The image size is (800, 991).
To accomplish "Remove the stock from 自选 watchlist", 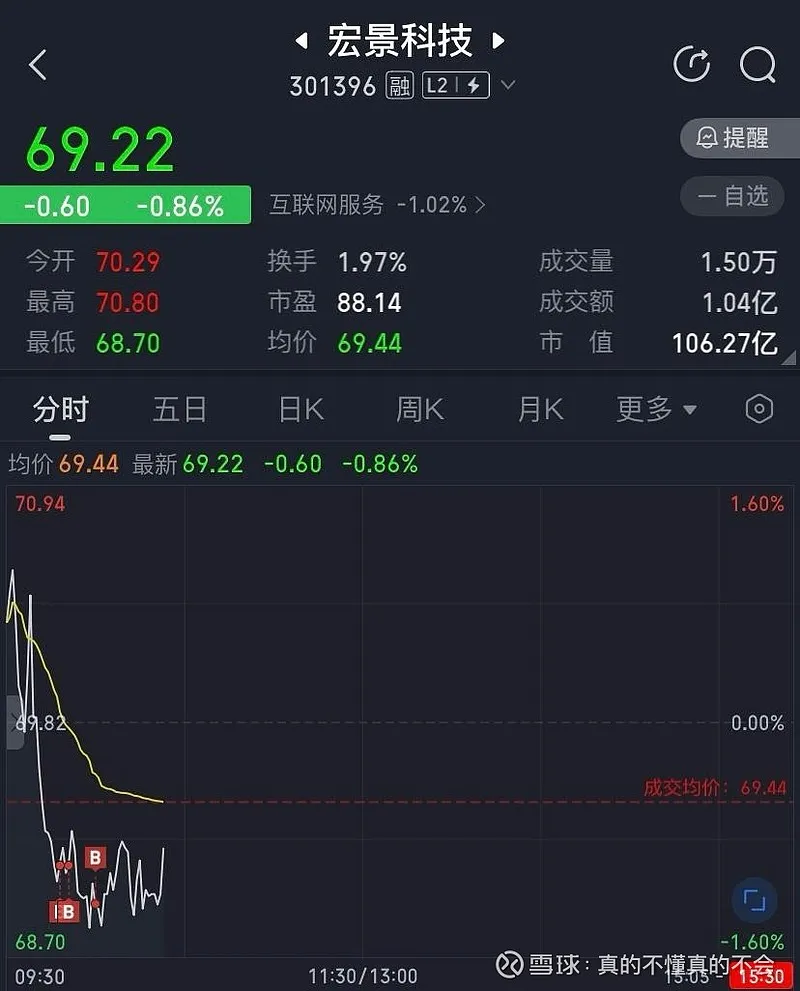I will [x=740, y=196].
